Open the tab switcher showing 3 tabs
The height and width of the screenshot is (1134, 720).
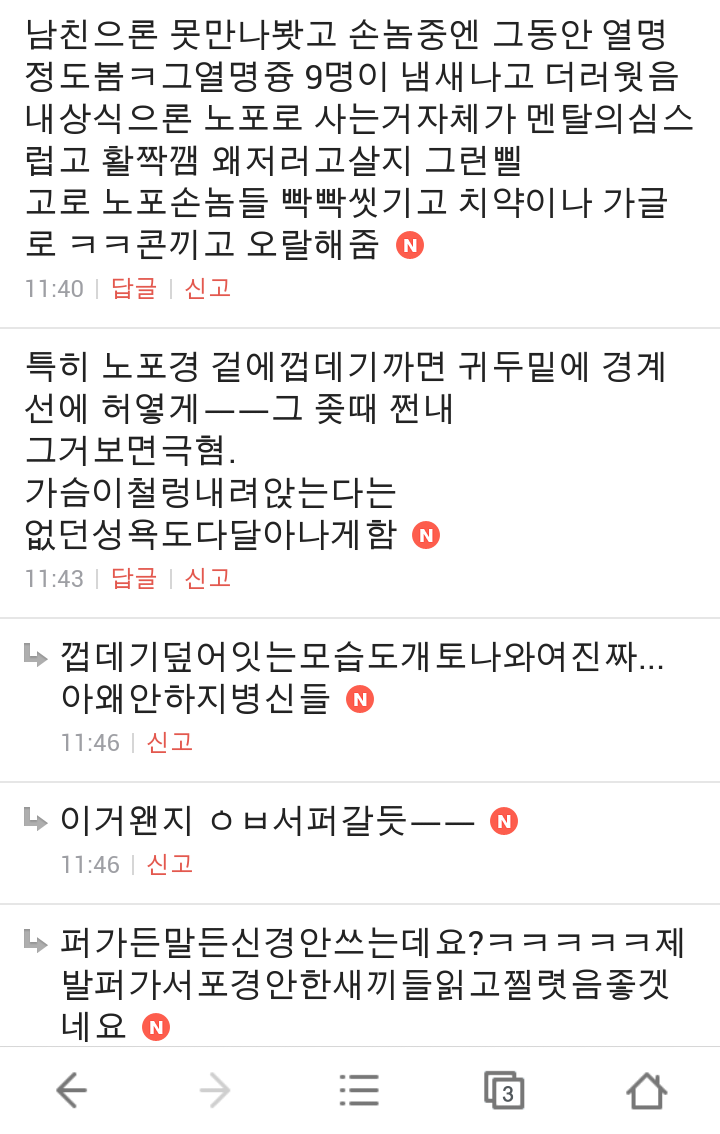click(x=505, y=1090)
